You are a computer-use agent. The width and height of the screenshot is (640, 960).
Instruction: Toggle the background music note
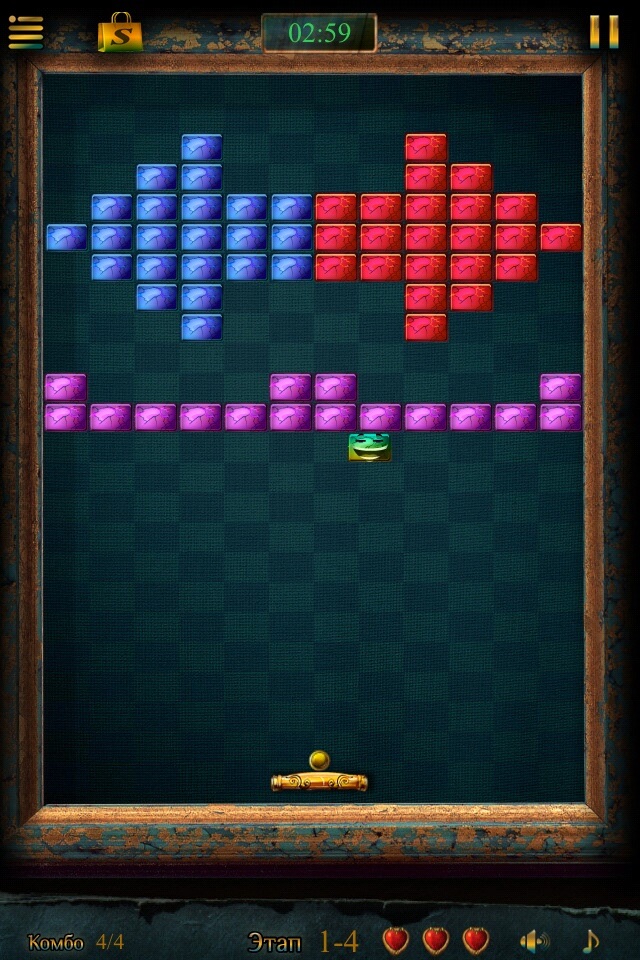coord(591,941)
